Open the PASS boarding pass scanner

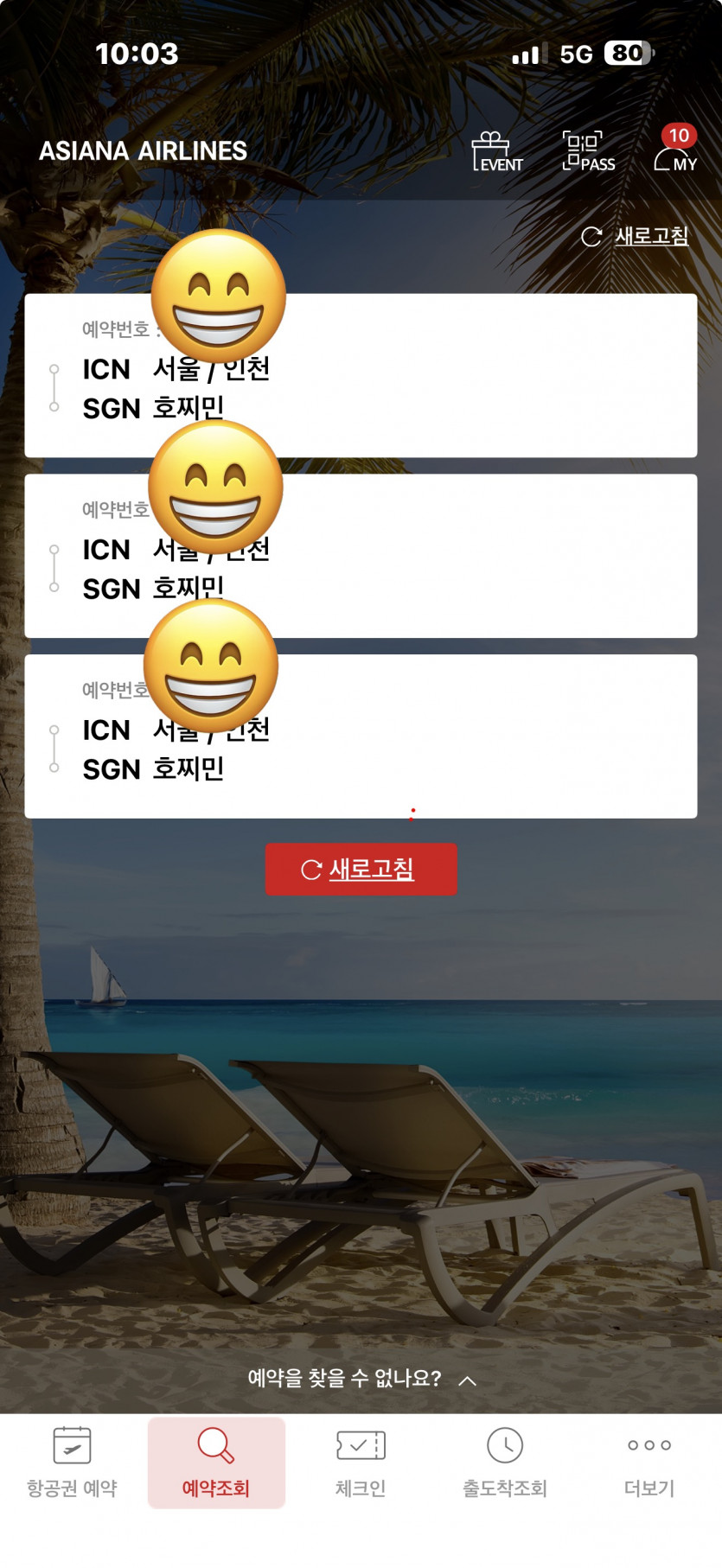588,151
